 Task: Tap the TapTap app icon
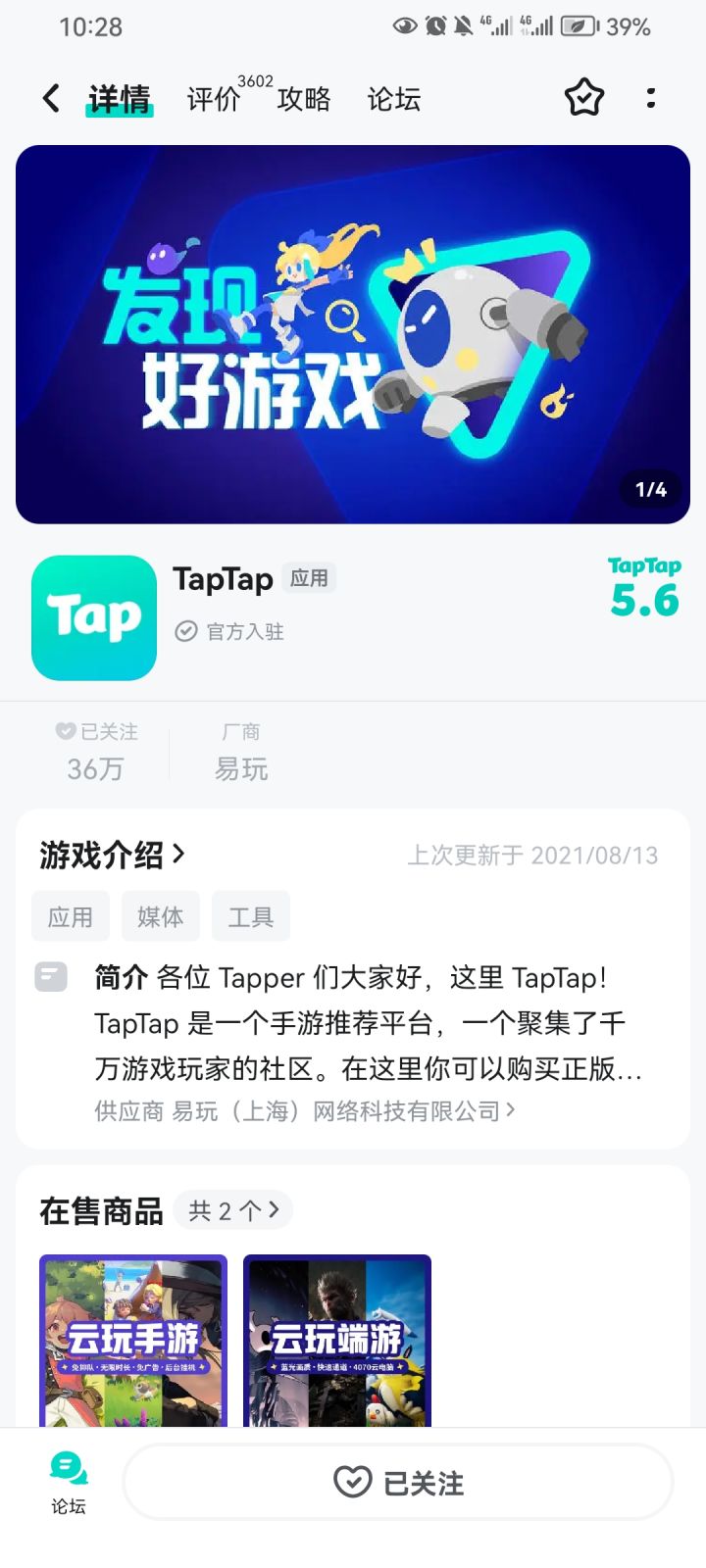94,617
